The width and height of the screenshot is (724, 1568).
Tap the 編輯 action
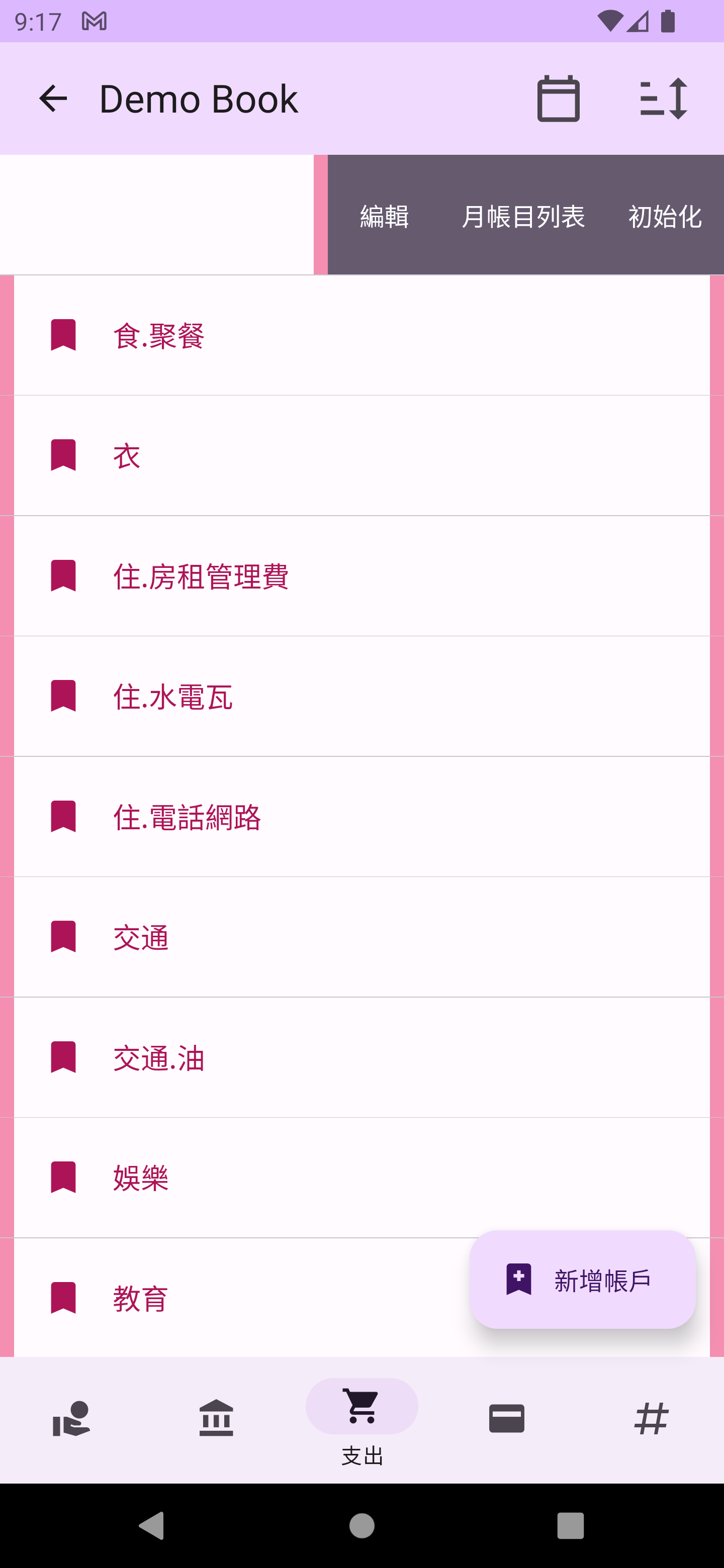pos(384,216)
